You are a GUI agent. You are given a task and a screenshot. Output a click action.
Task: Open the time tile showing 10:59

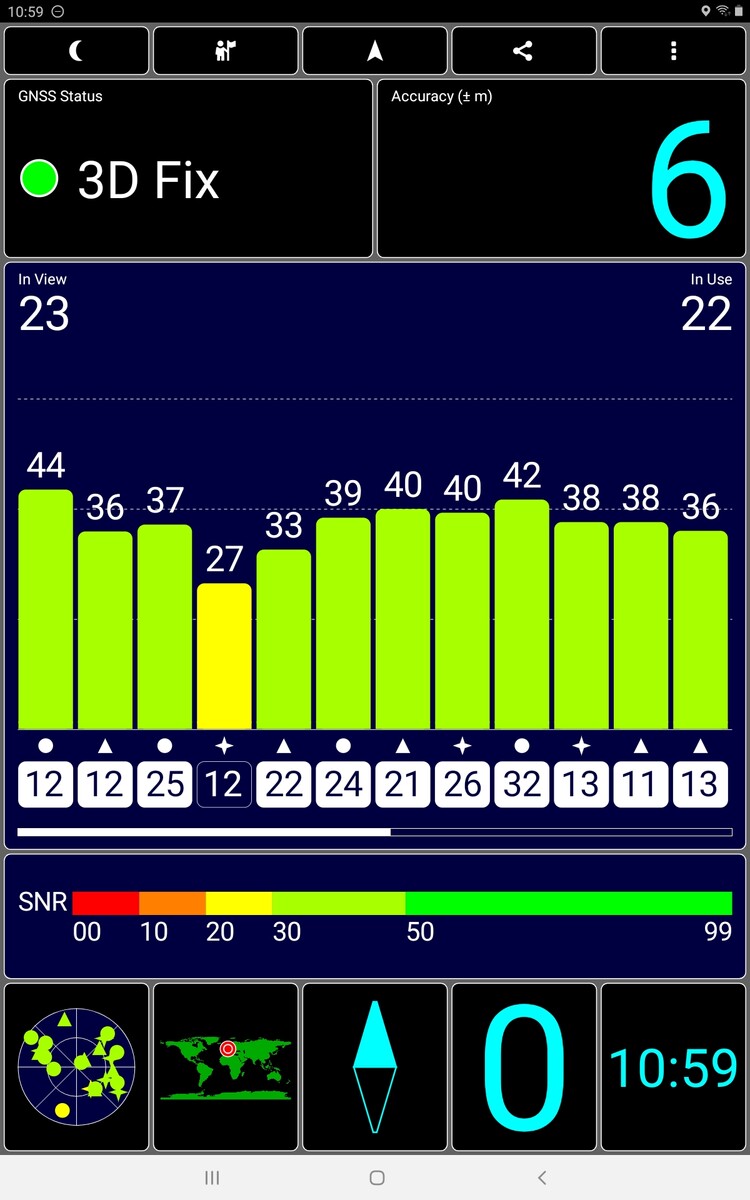pyautogui.click(x=673, y=1067)
